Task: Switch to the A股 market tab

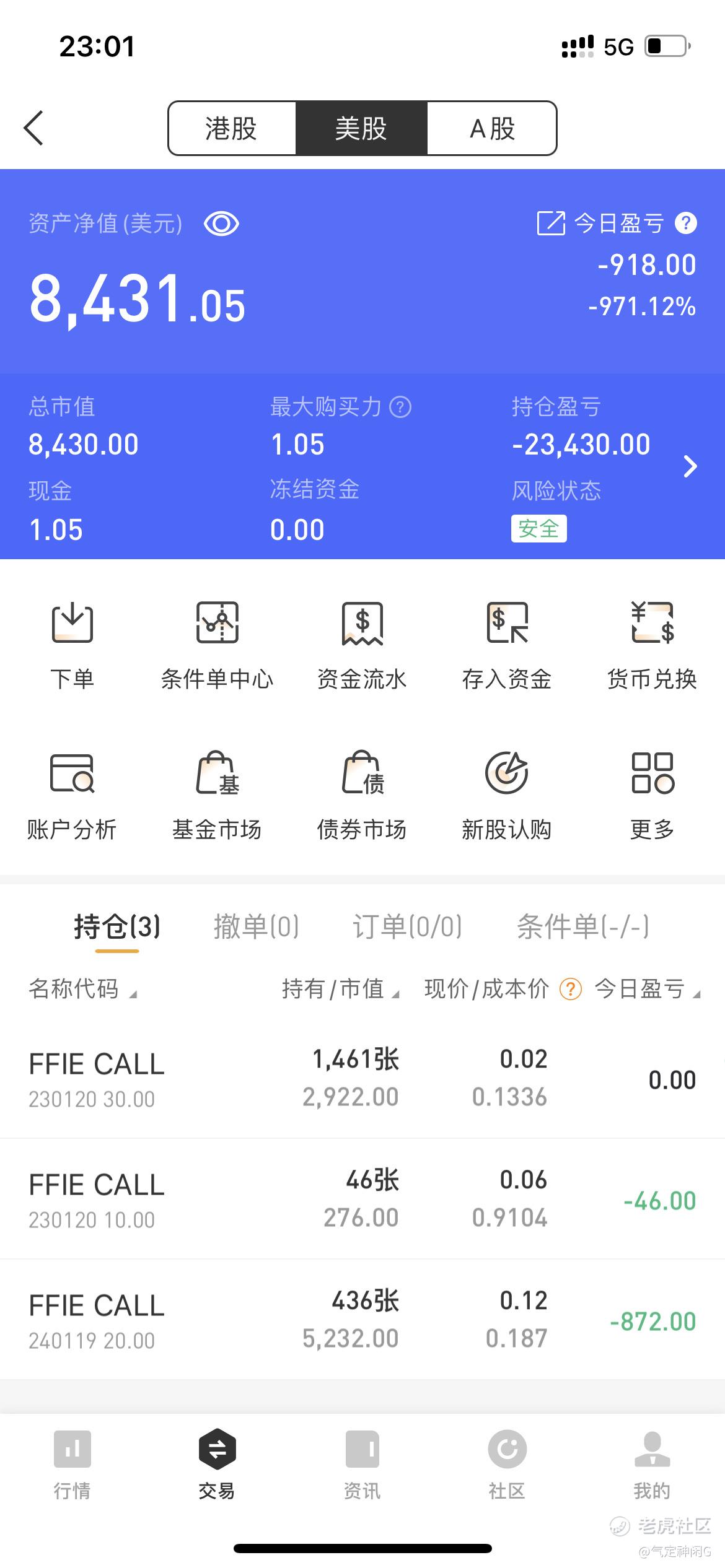Action: click(x=492, y=128)
